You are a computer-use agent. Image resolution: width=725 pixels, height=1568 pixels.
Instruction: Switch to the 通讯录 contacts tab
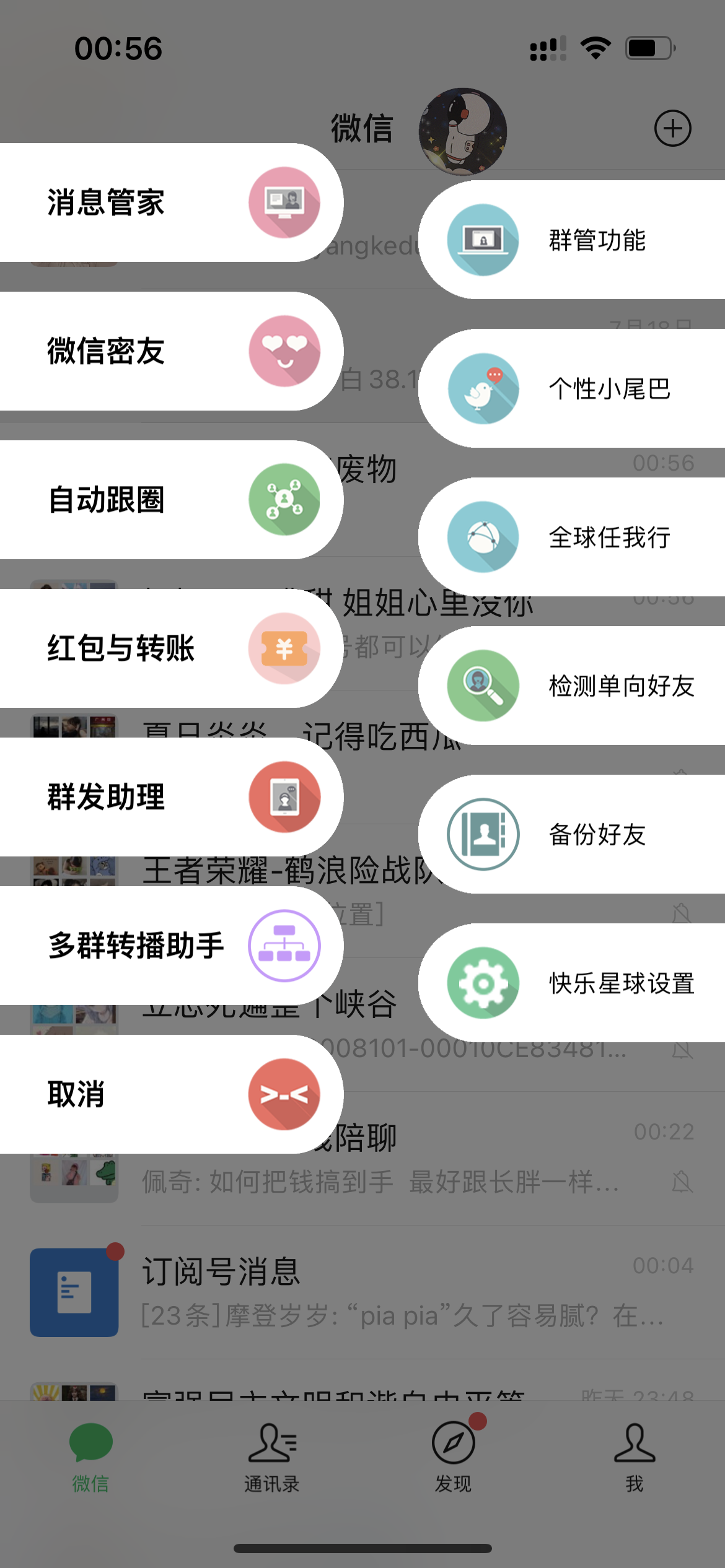(271, 1465)
